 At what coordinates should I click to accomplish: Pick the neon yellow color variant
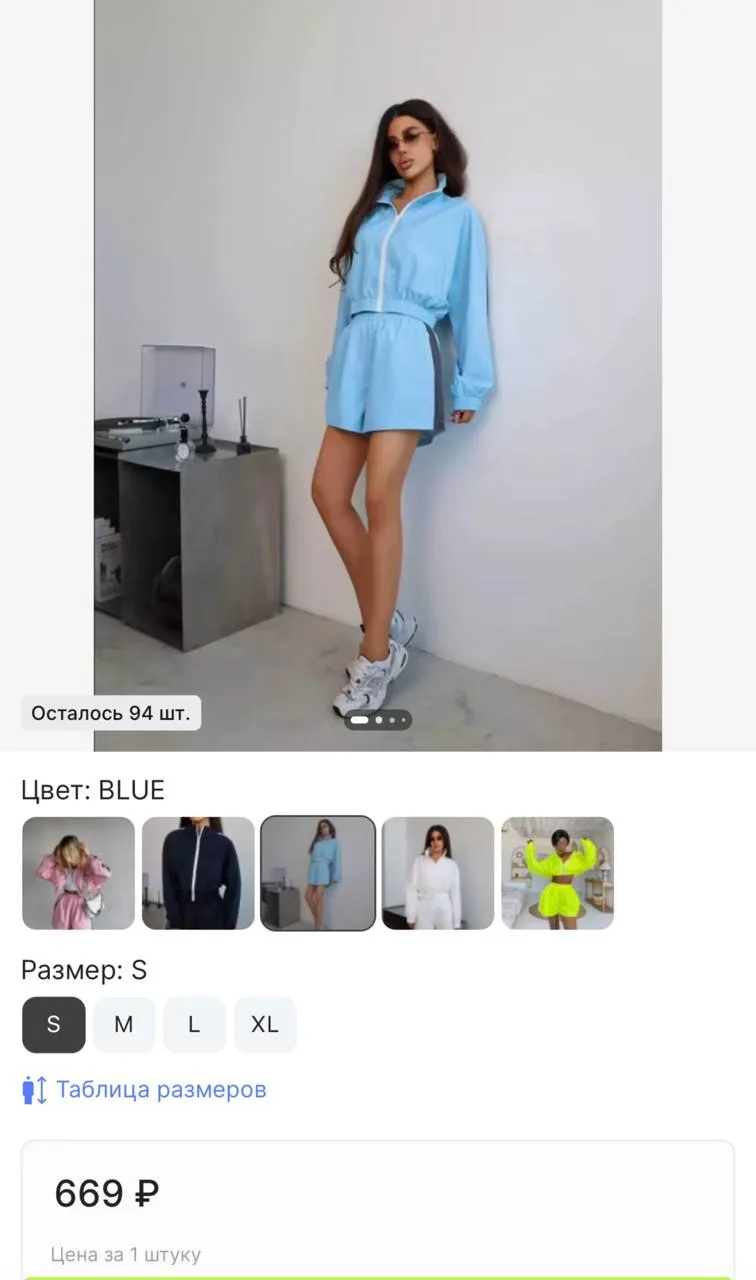558,873
